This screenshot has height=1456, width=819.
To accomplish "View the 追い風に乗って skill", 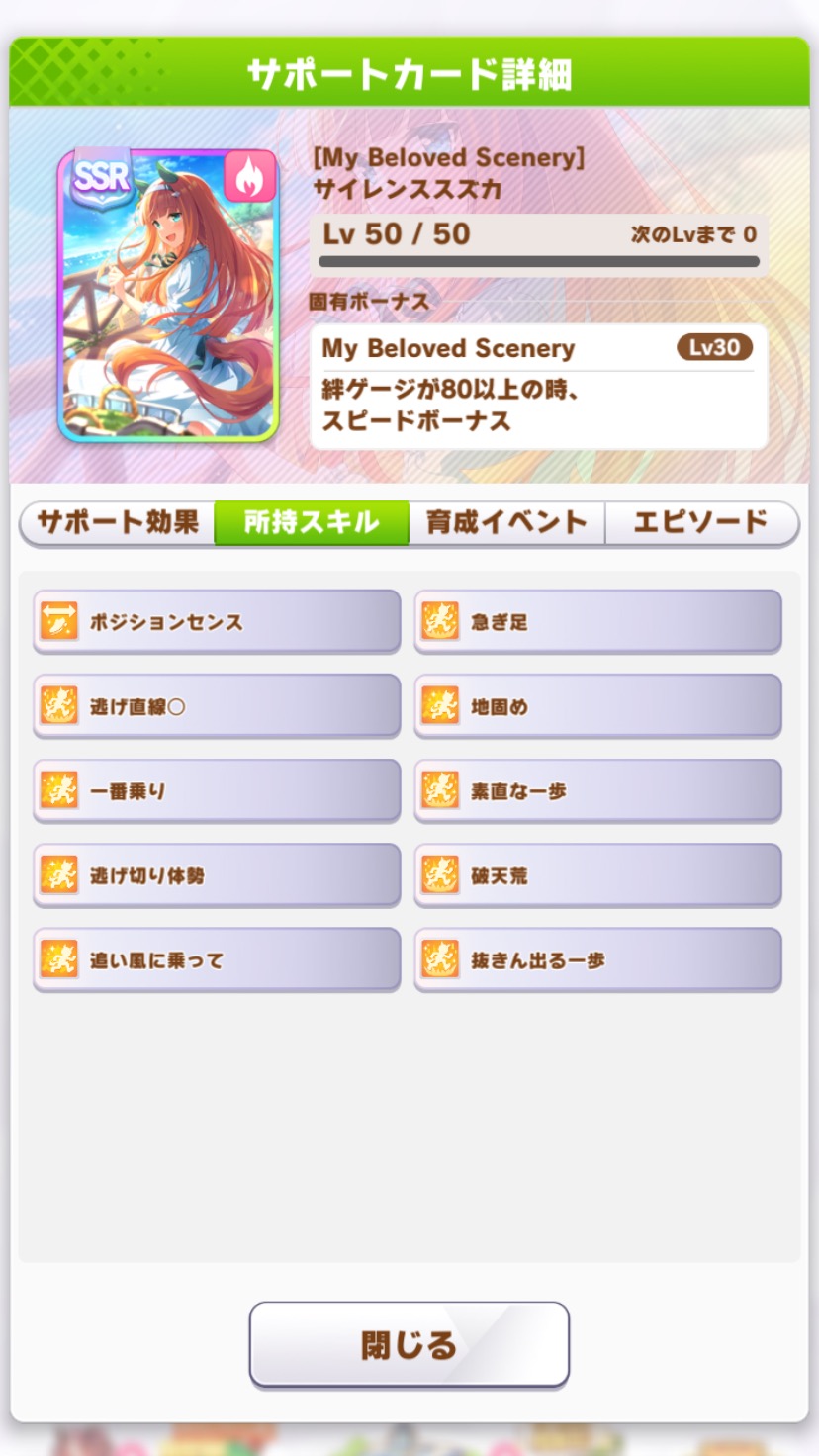I will pyautogui.click(x=217, y=959).
